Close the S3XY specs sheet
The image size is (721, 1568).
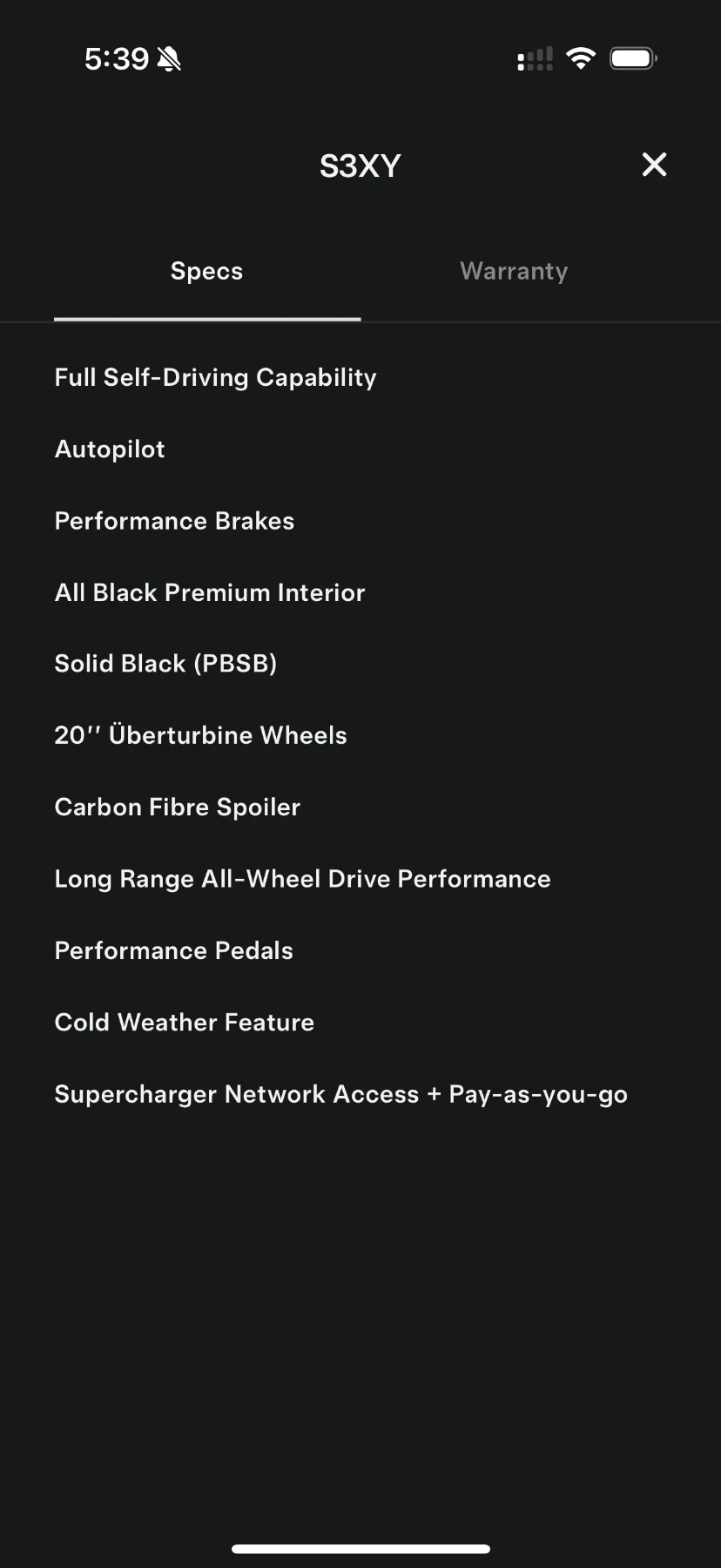(654, 165)
